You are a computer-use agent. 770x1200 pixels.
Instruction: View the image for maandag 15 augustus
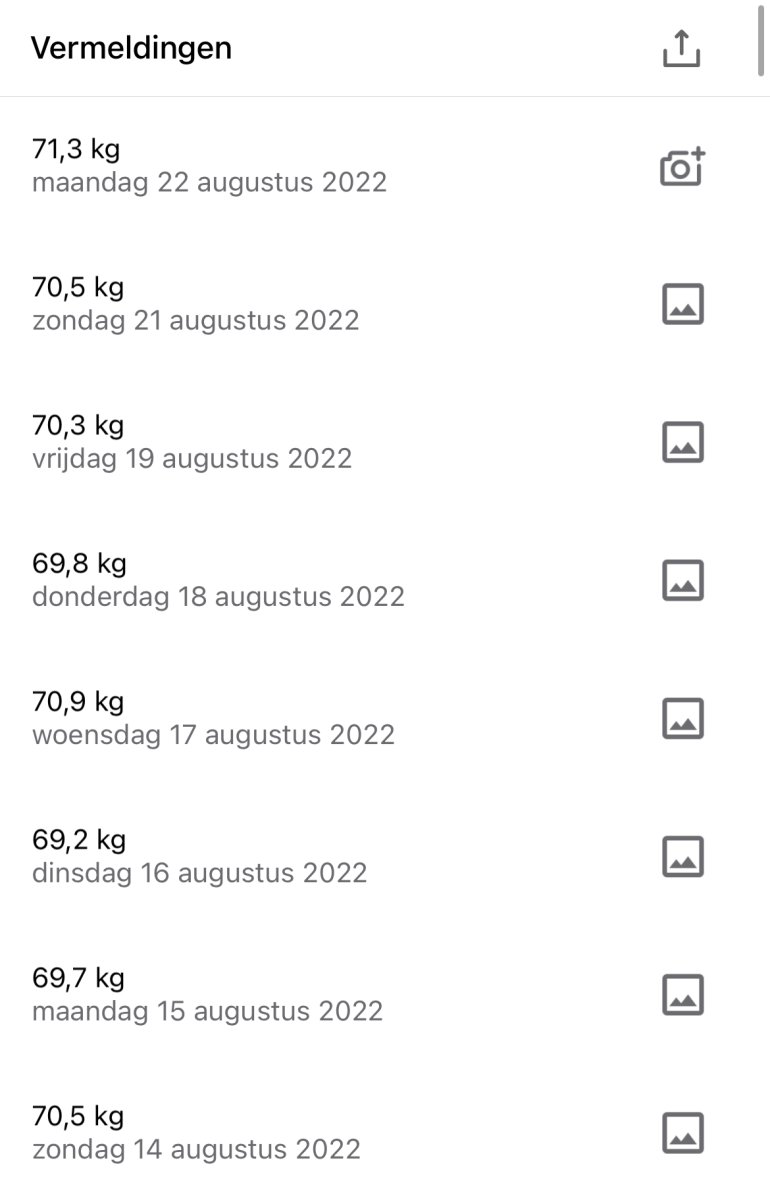(x=682, y=994)
